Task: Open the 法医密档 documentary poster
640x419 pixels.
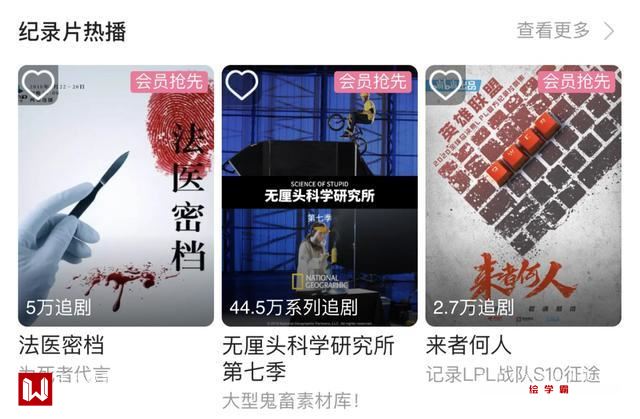Action: 116,200
